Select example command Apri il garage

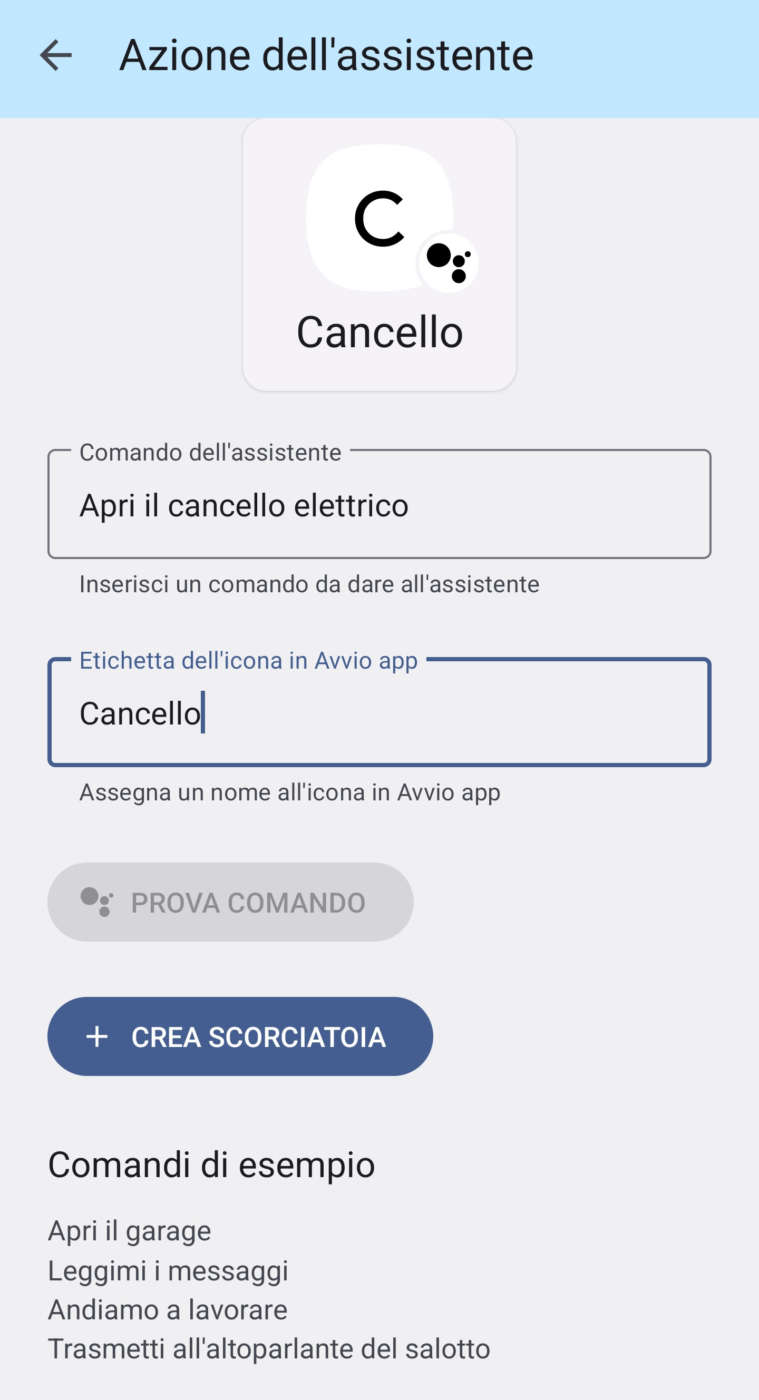tap(129, 1230)
